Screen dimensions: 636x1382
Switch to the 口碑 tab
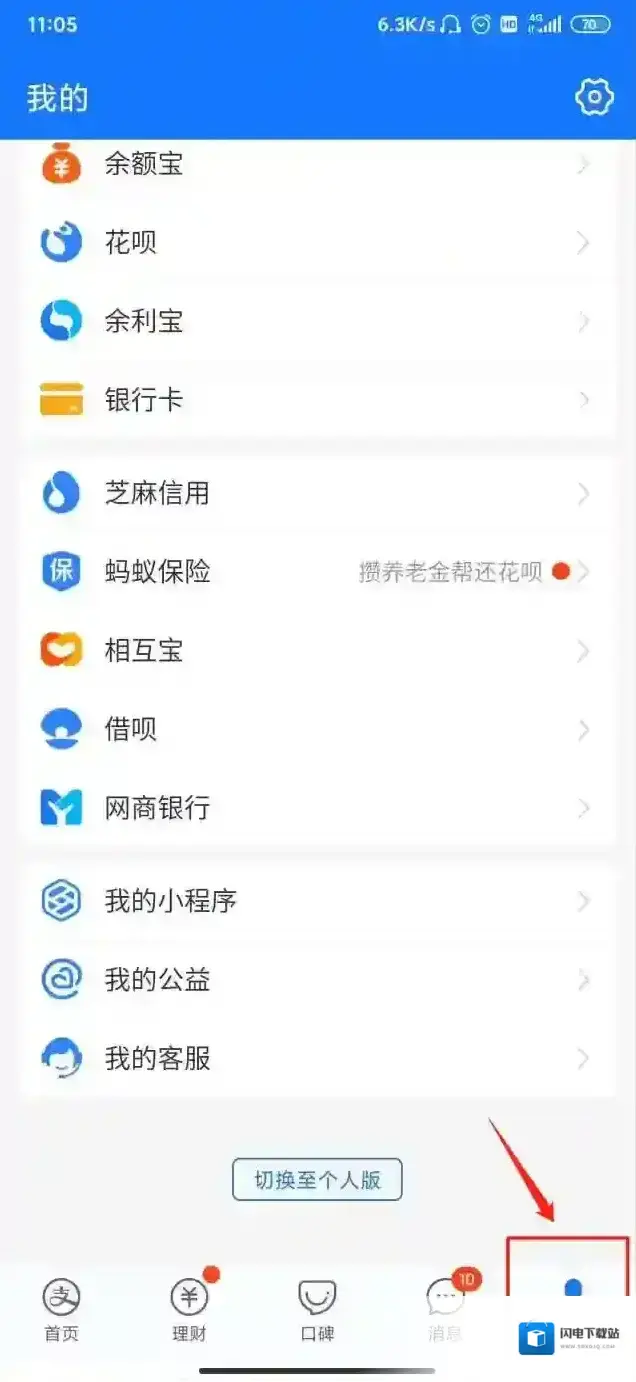pos(317,1310)
